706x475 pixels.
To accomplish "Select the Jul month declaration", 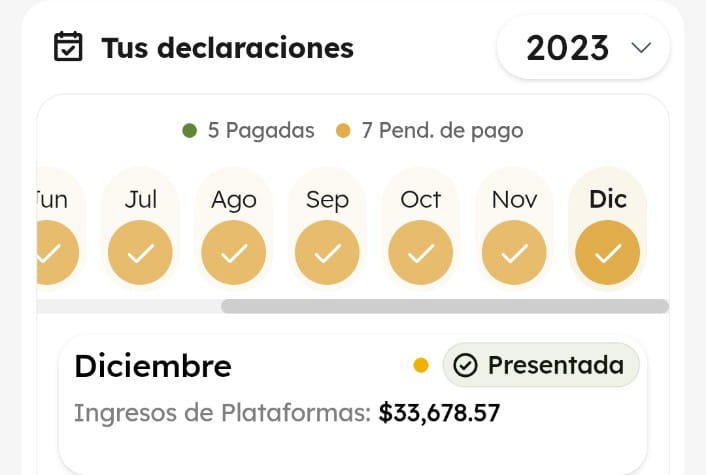I will [x=140, y=252].
